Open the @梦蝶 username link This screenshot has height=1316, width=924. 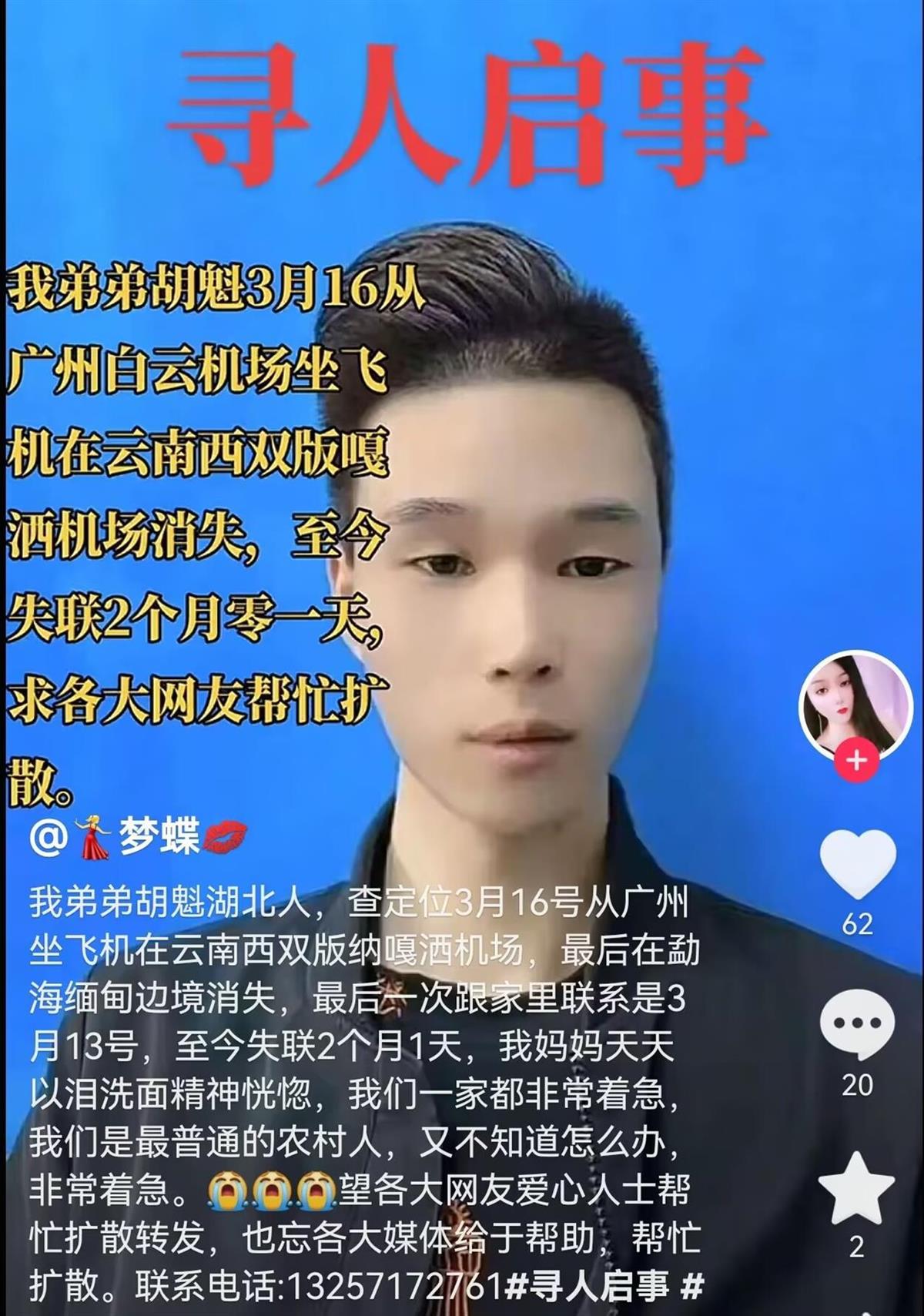pyautogui.click(x=139, y=837)
